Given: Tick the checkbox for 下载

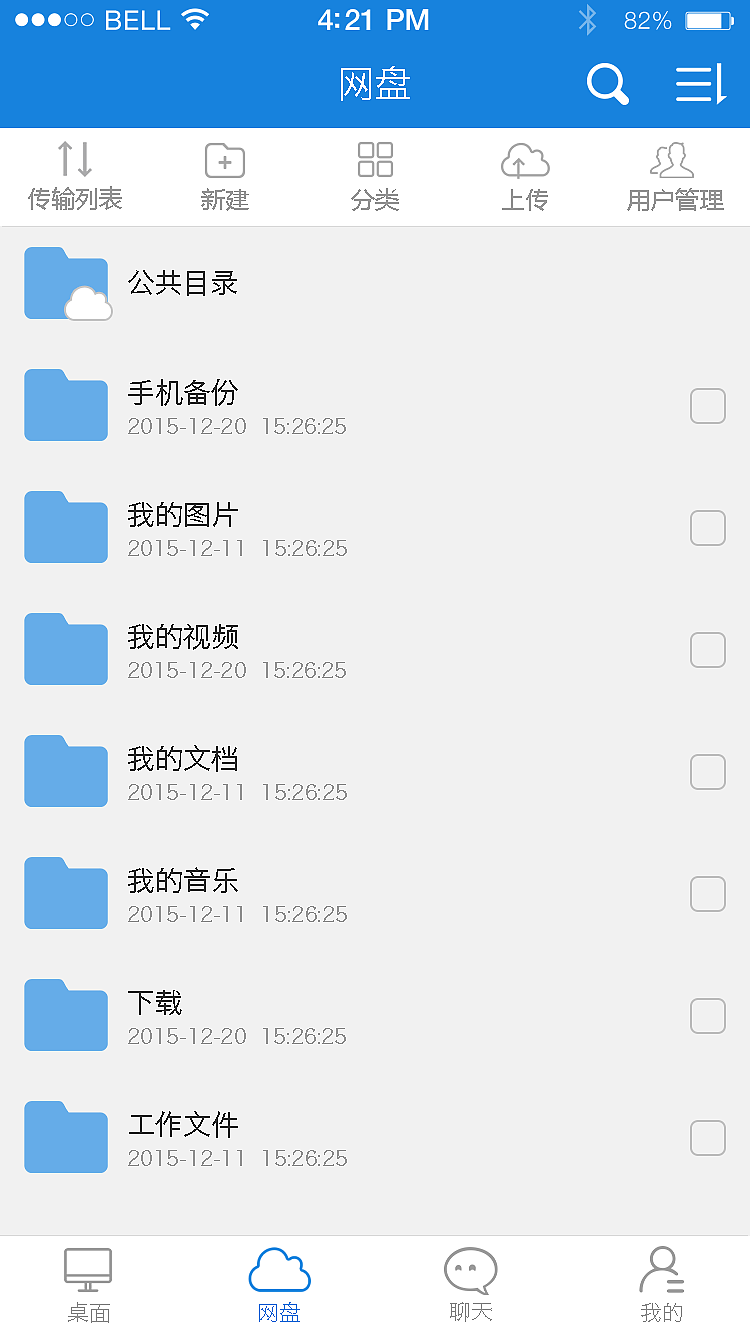Looking at the screenshot, I should coord(708,1016).
